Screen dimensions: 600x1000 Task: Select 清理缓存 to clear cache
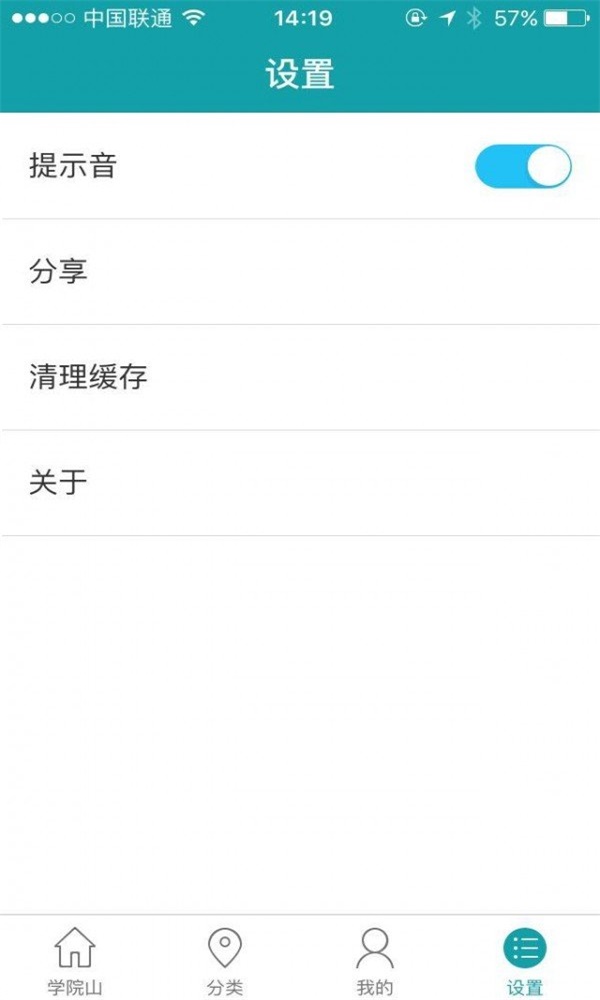(x=300, y=378)
